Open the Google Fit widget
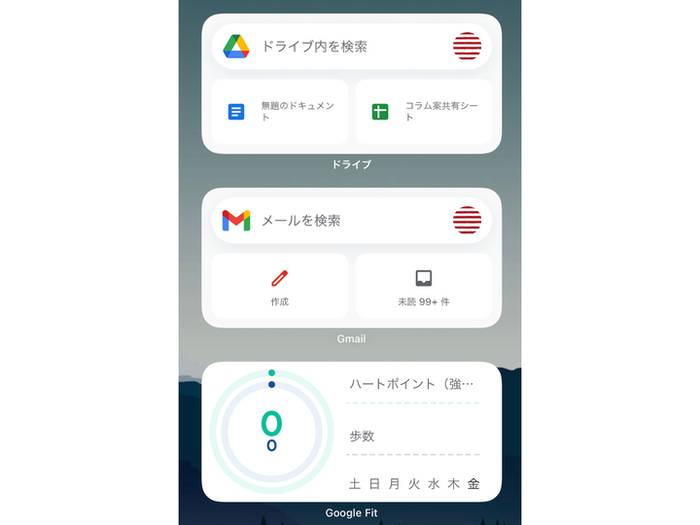 [x=351, y=432]
